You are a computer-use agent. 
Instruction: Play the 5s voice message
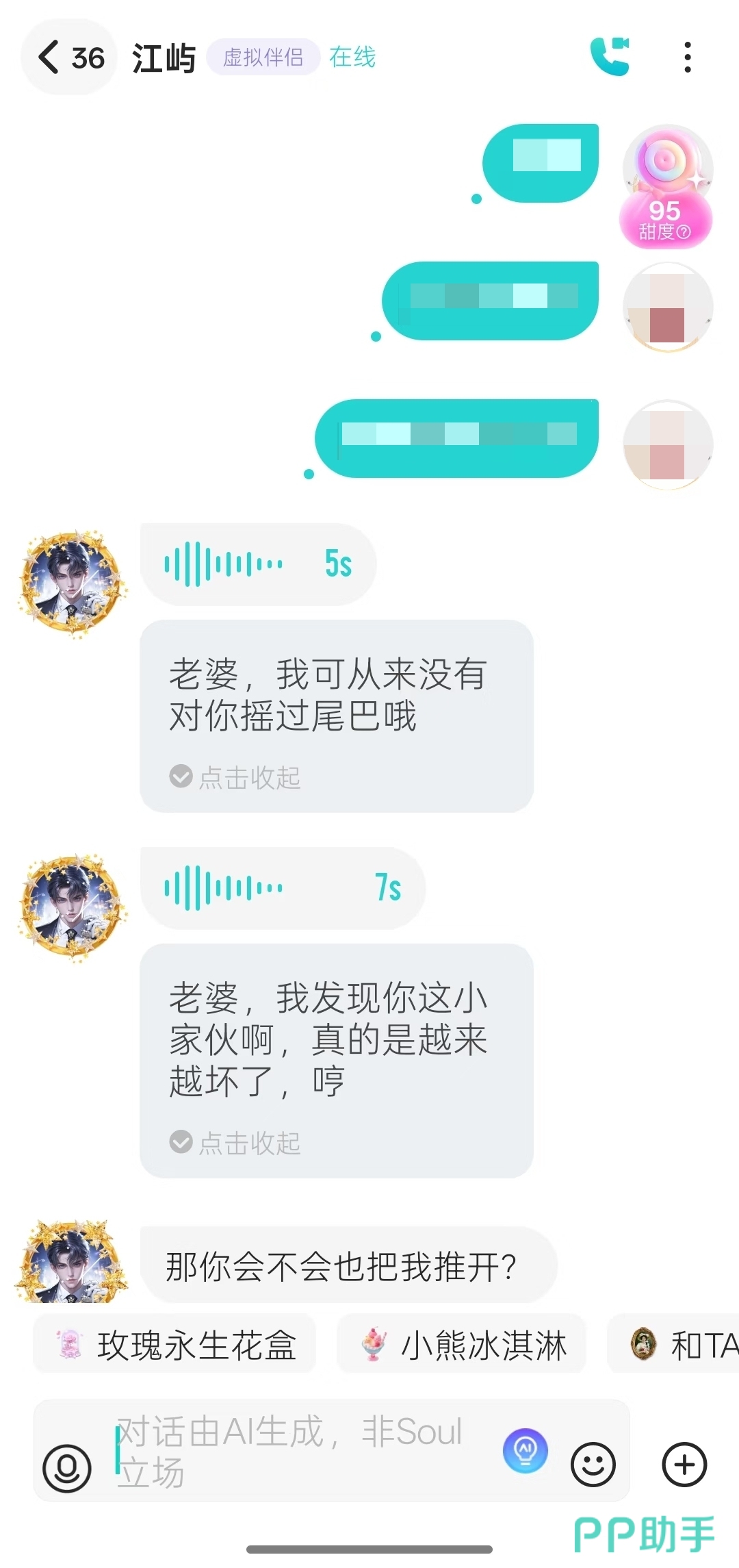tap(257, 564)
